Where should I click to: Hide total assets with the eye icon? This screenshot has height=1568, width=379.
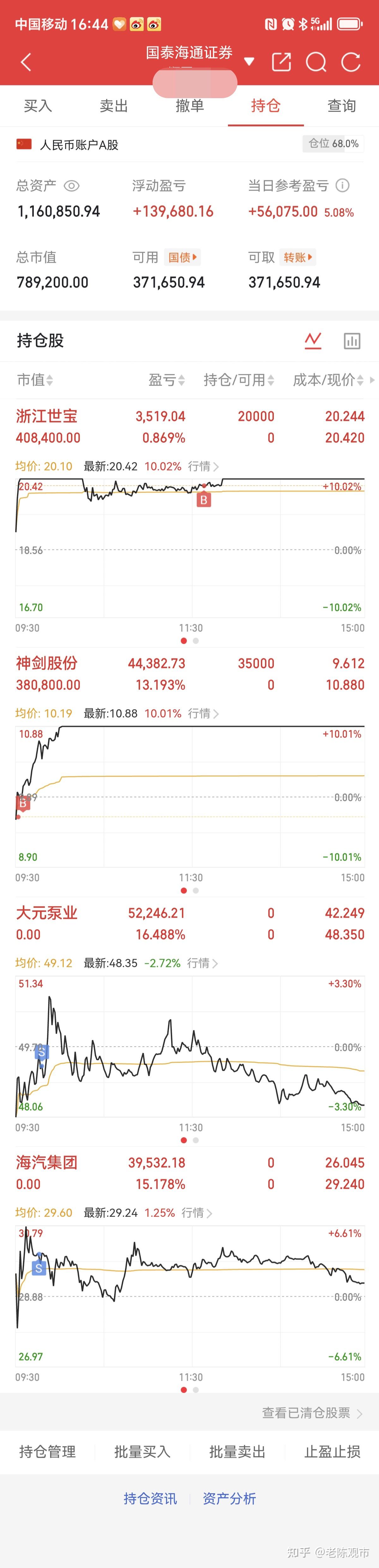coord(71,186)
